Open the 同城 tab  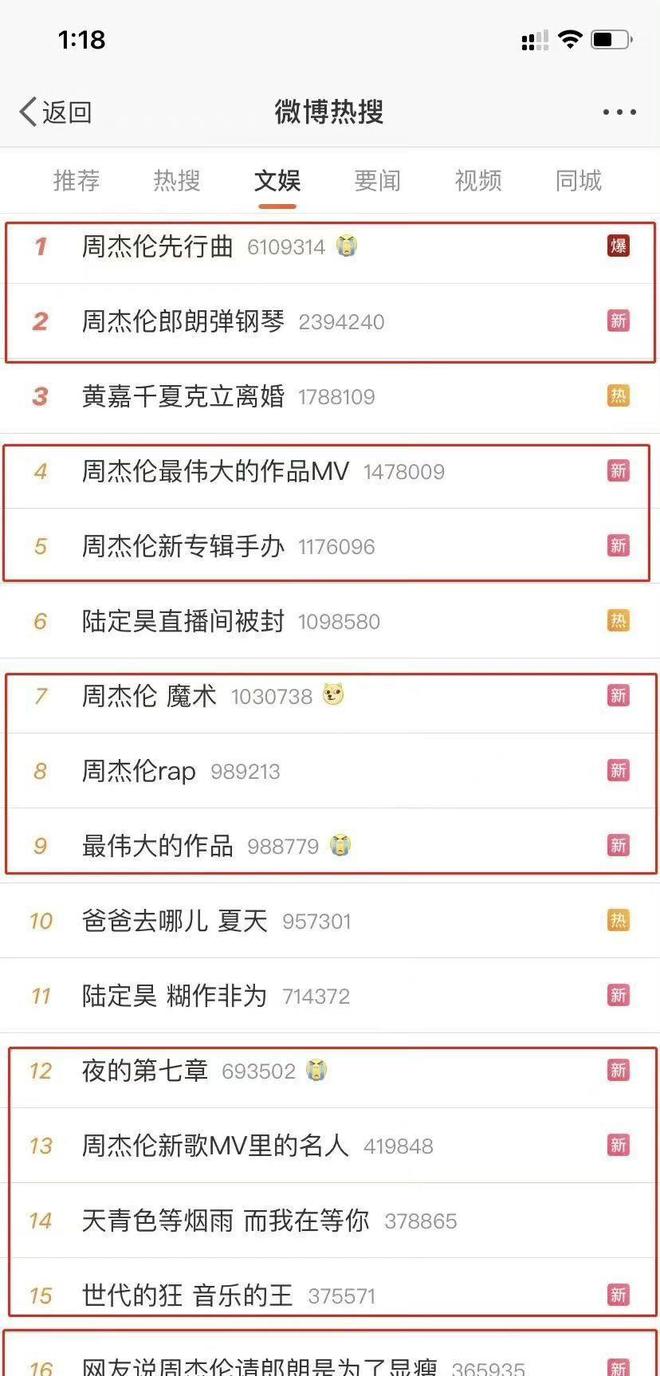[579, 181]
